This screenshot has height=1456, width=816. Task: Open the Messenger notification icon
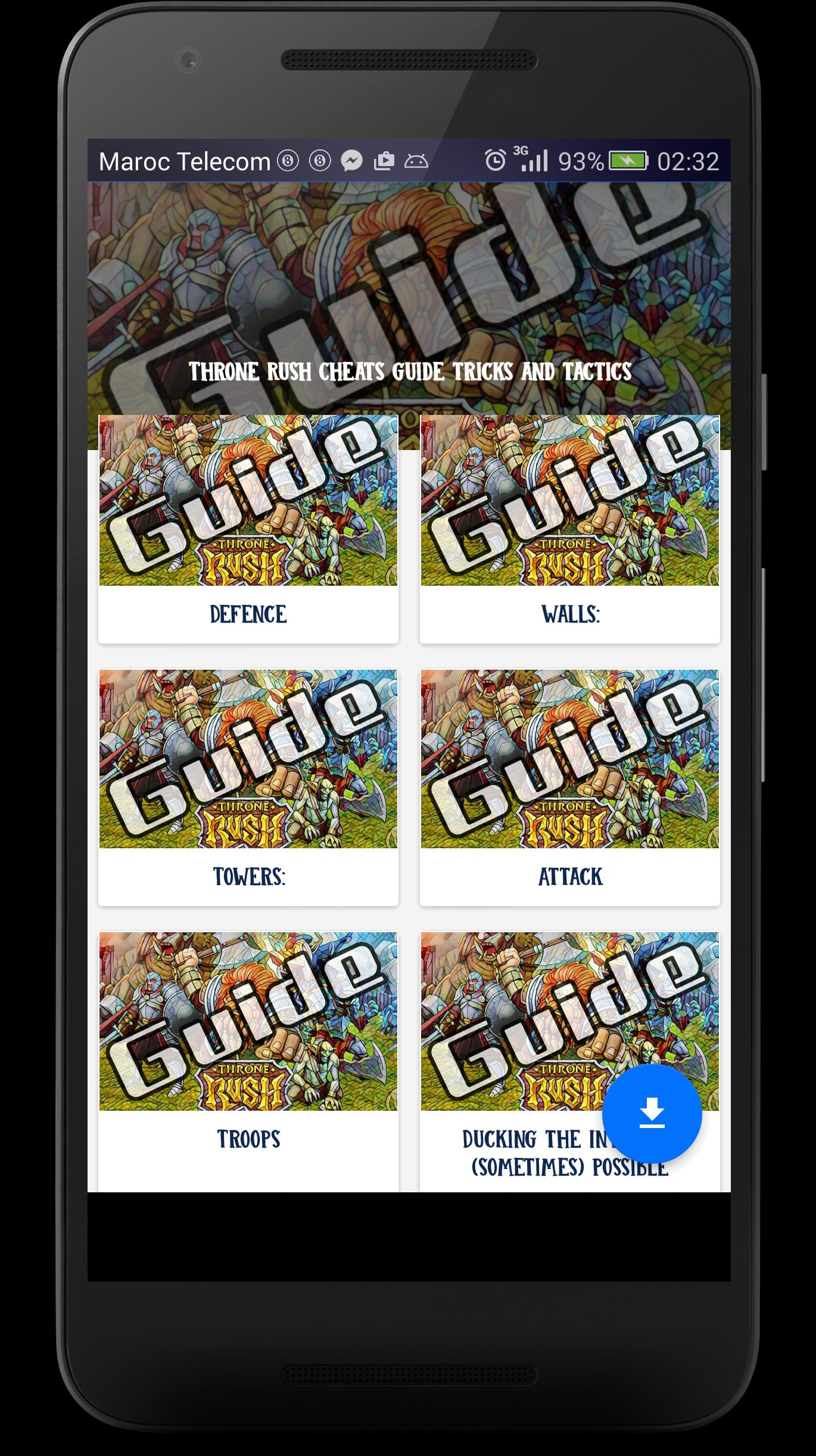point(353,160)
